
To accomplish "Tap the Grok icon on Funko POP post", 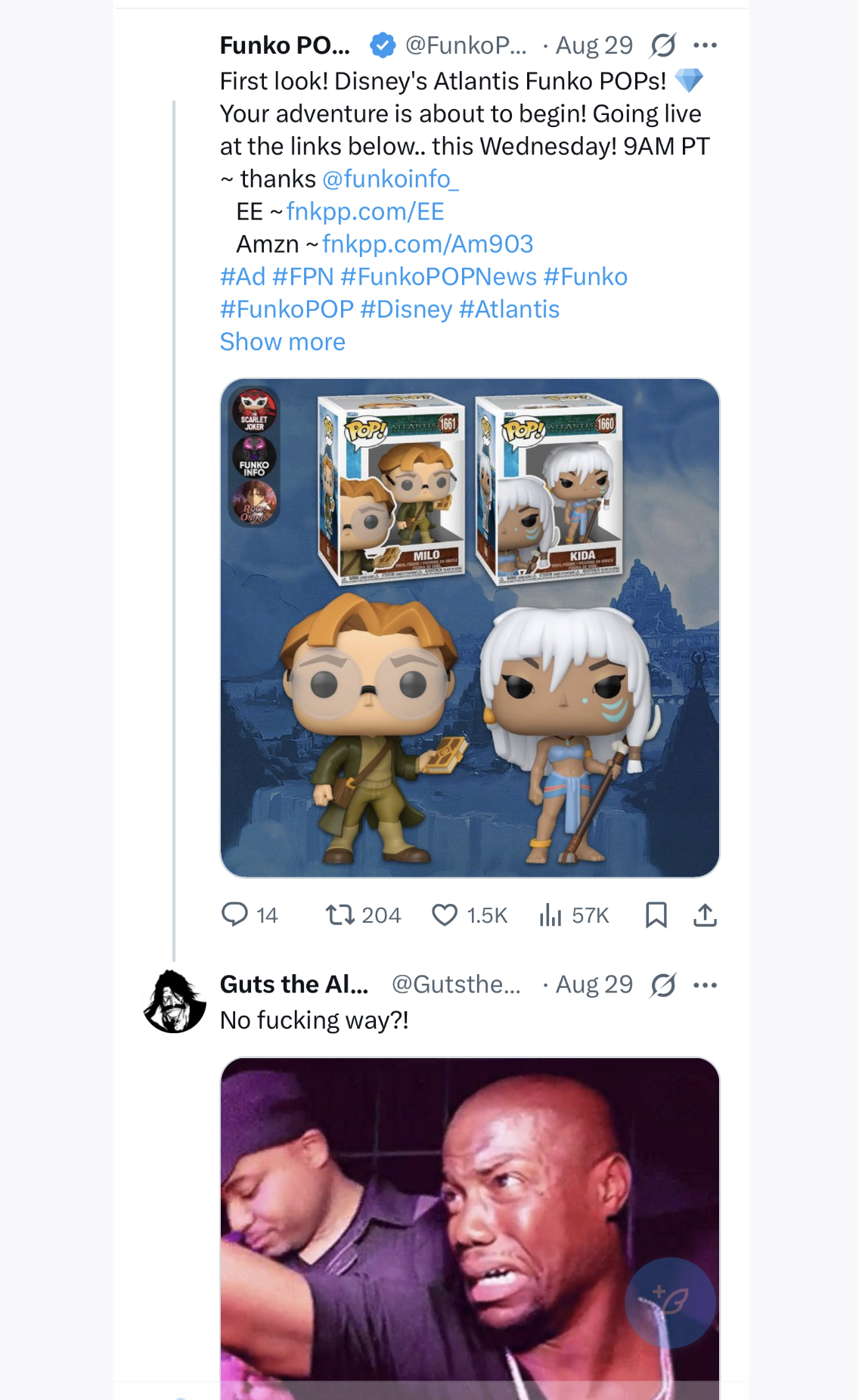I will pyautogui.click(x=662, y=45).
